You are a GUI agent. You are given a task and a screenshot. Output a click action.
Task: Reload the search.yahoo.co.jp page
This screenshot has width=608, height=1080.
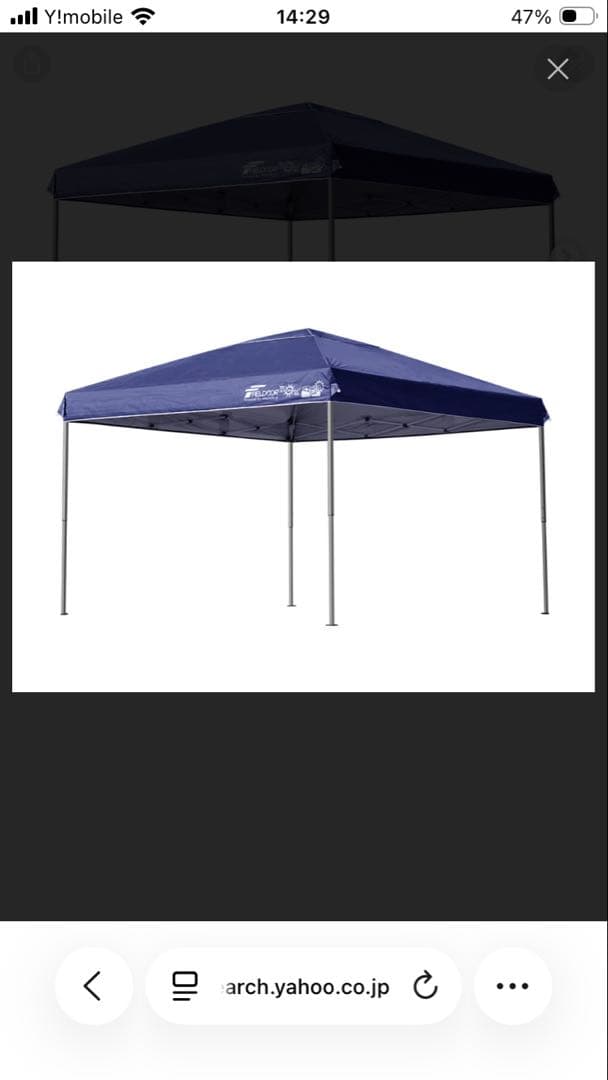point(425,986)
